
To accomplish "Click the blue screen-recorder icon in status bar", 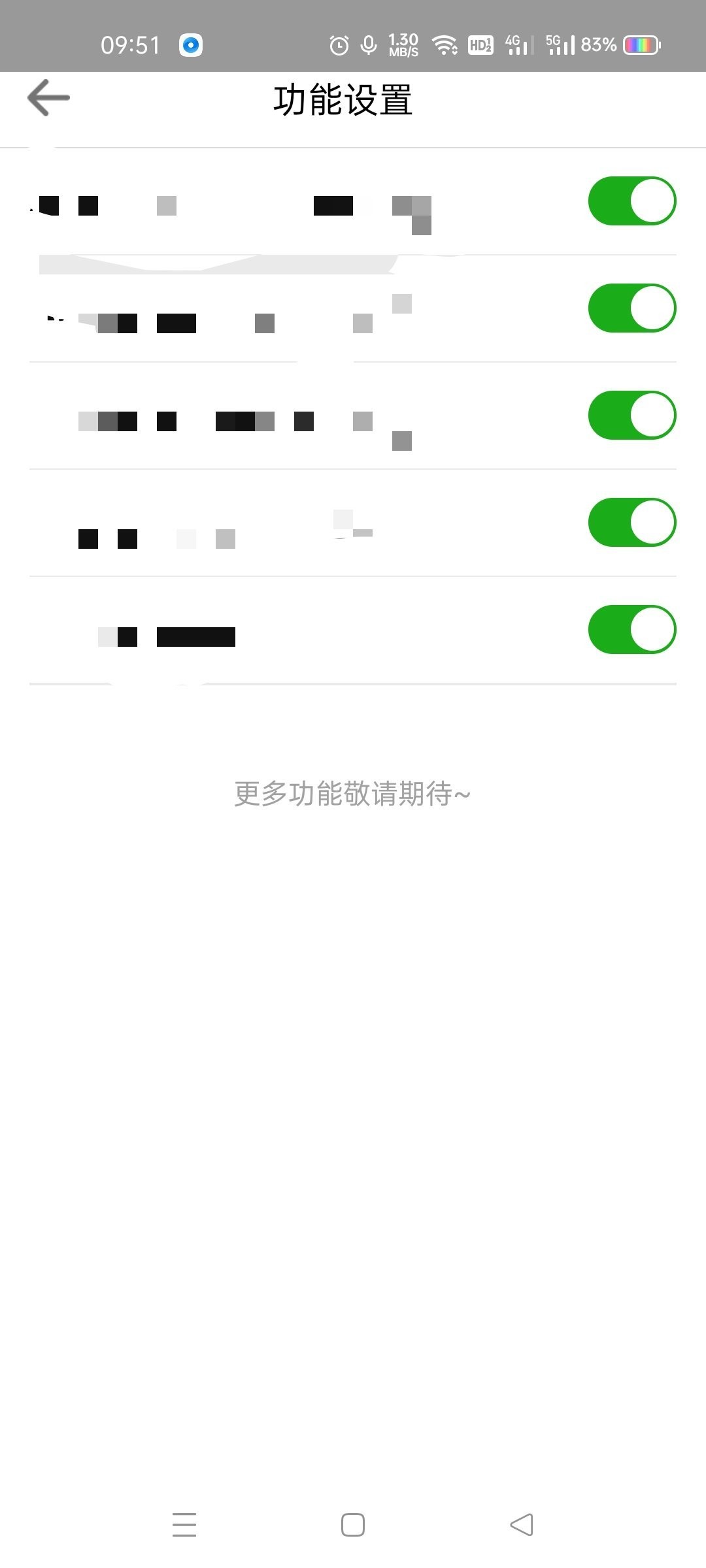I will click(x=191, y=44).
